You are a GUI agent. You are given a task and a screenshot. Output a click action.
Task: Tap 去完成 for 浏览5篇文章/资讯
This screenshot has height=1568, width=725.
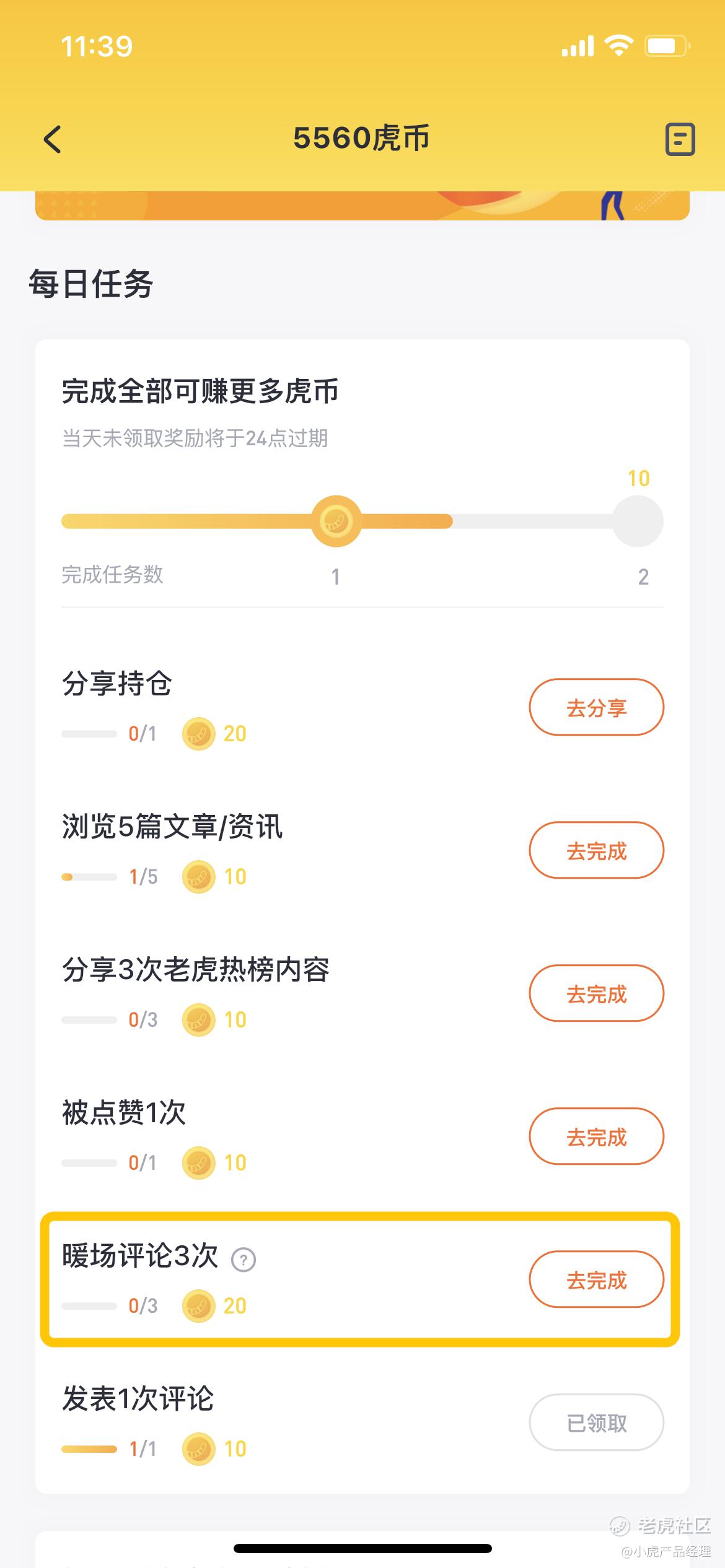(x=596, y=850)
